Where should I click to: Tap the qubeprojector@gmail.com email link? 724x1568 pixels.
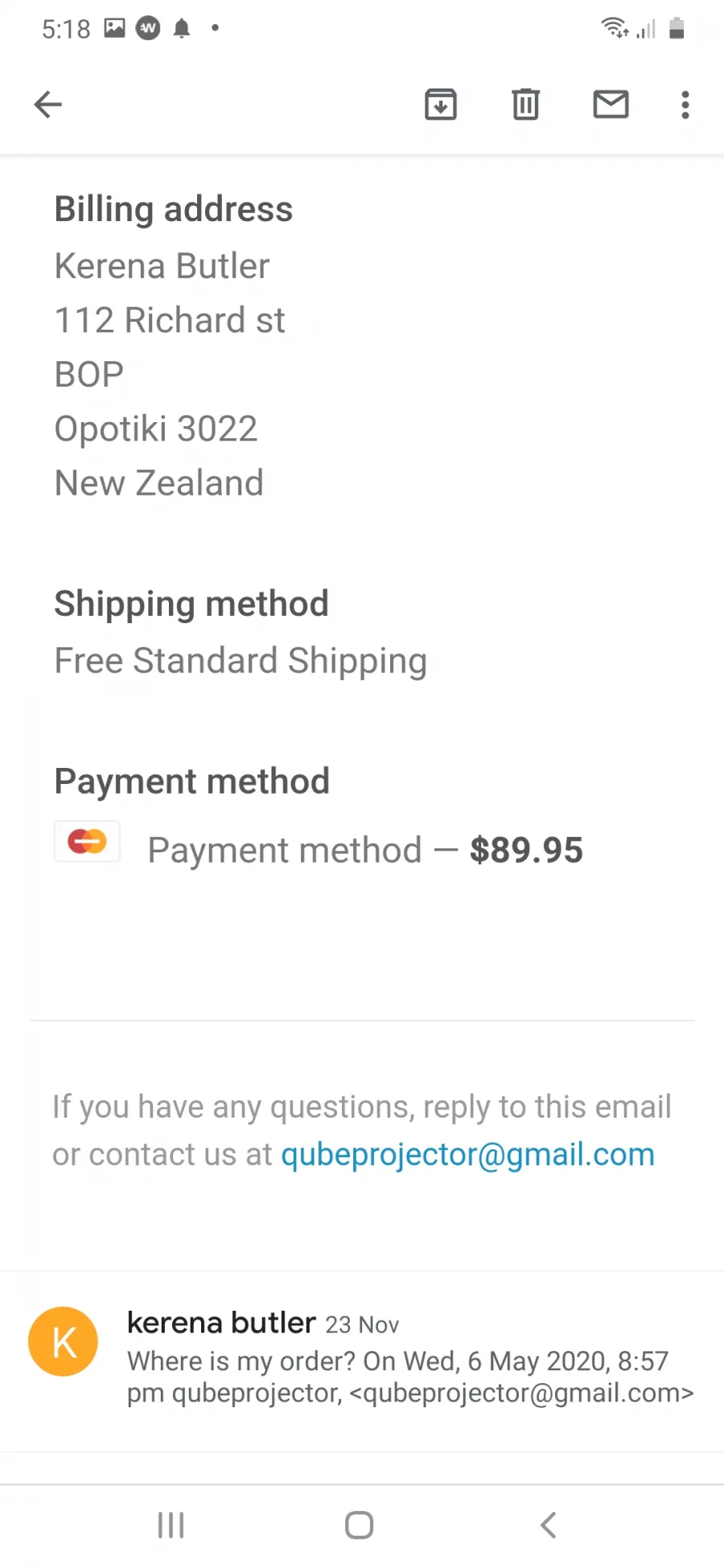[x=467, y=1155]
